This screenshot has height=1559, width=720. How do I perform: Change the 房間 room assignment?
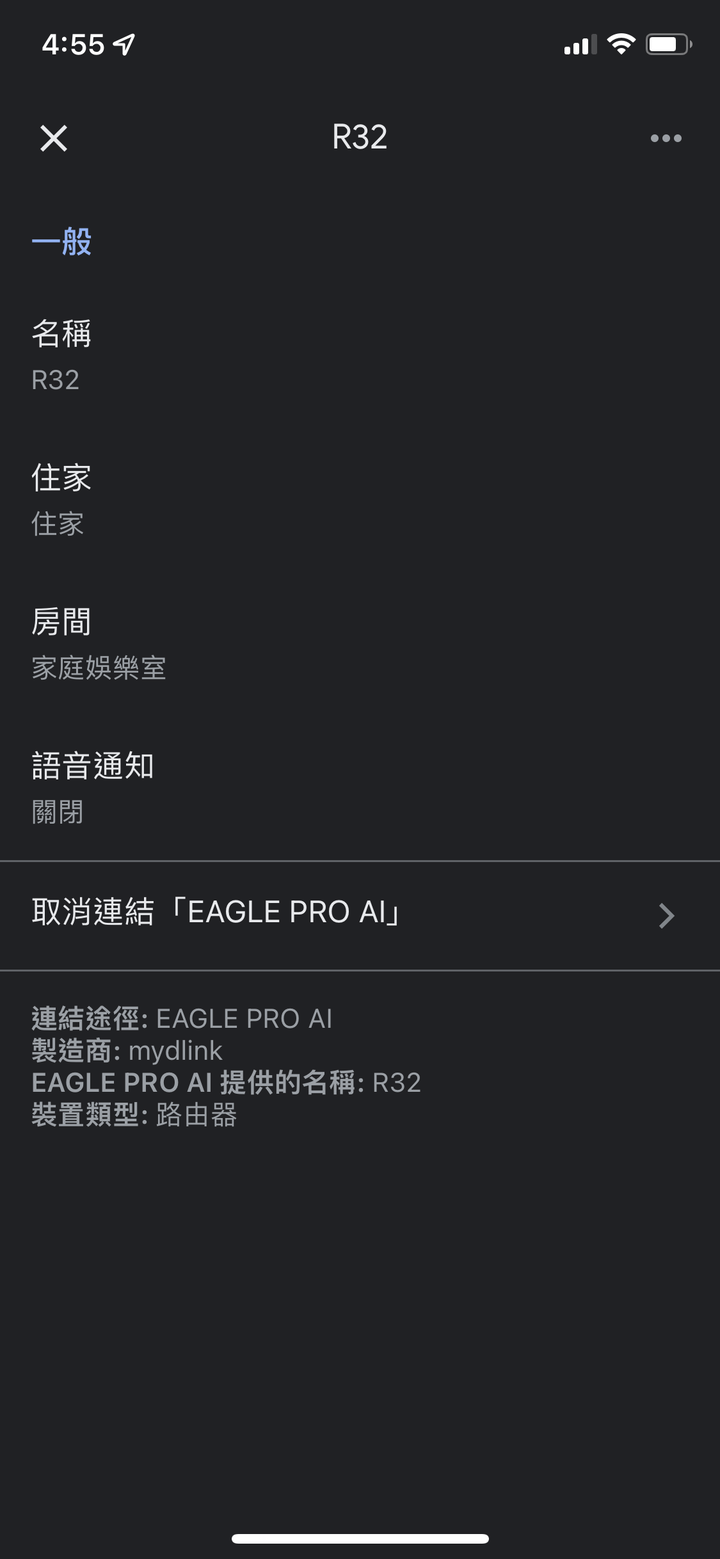point(360,643)
